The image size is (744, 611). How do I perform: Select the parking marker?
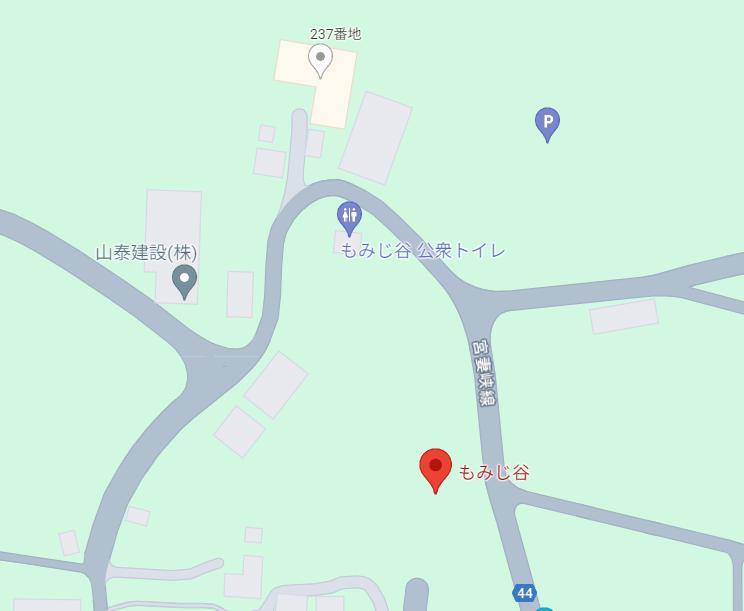[x=547, y=124]
